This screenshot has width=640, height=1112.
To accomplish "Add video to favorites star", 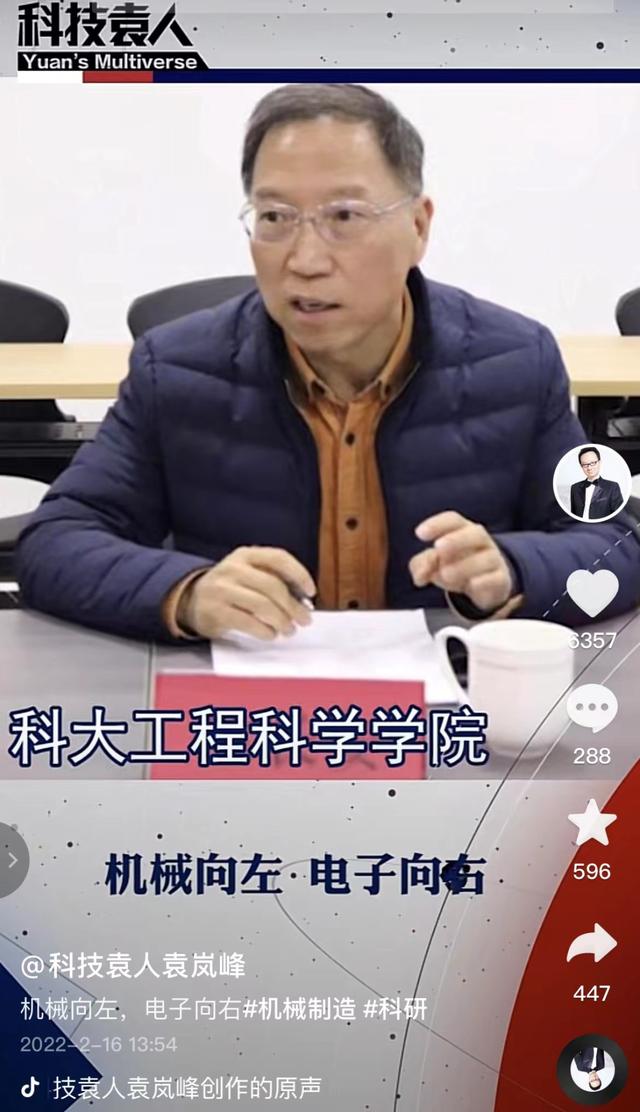I will tap(592, 822).
